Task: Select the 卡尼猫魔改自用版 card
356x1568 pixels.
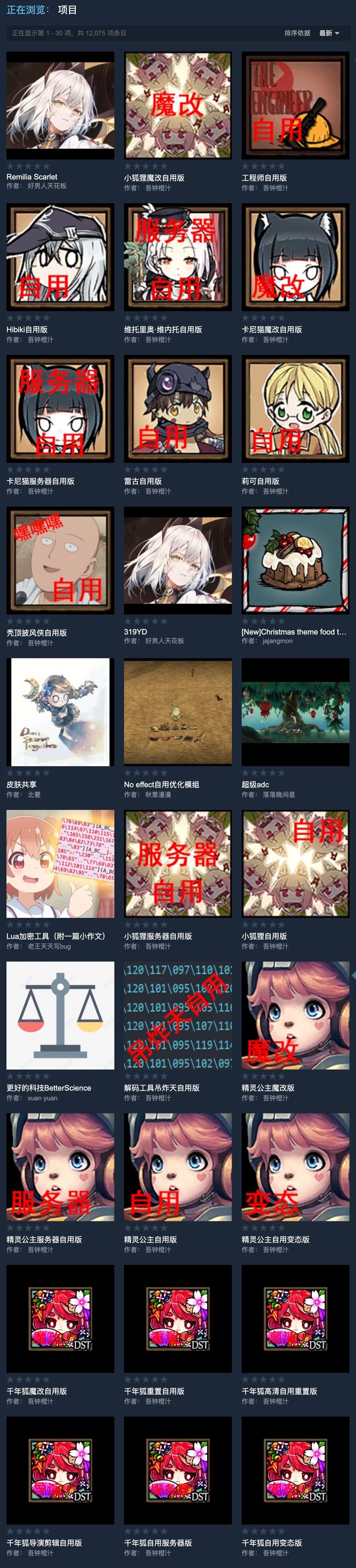Action: pyautogui.click(x=295, y=256)
